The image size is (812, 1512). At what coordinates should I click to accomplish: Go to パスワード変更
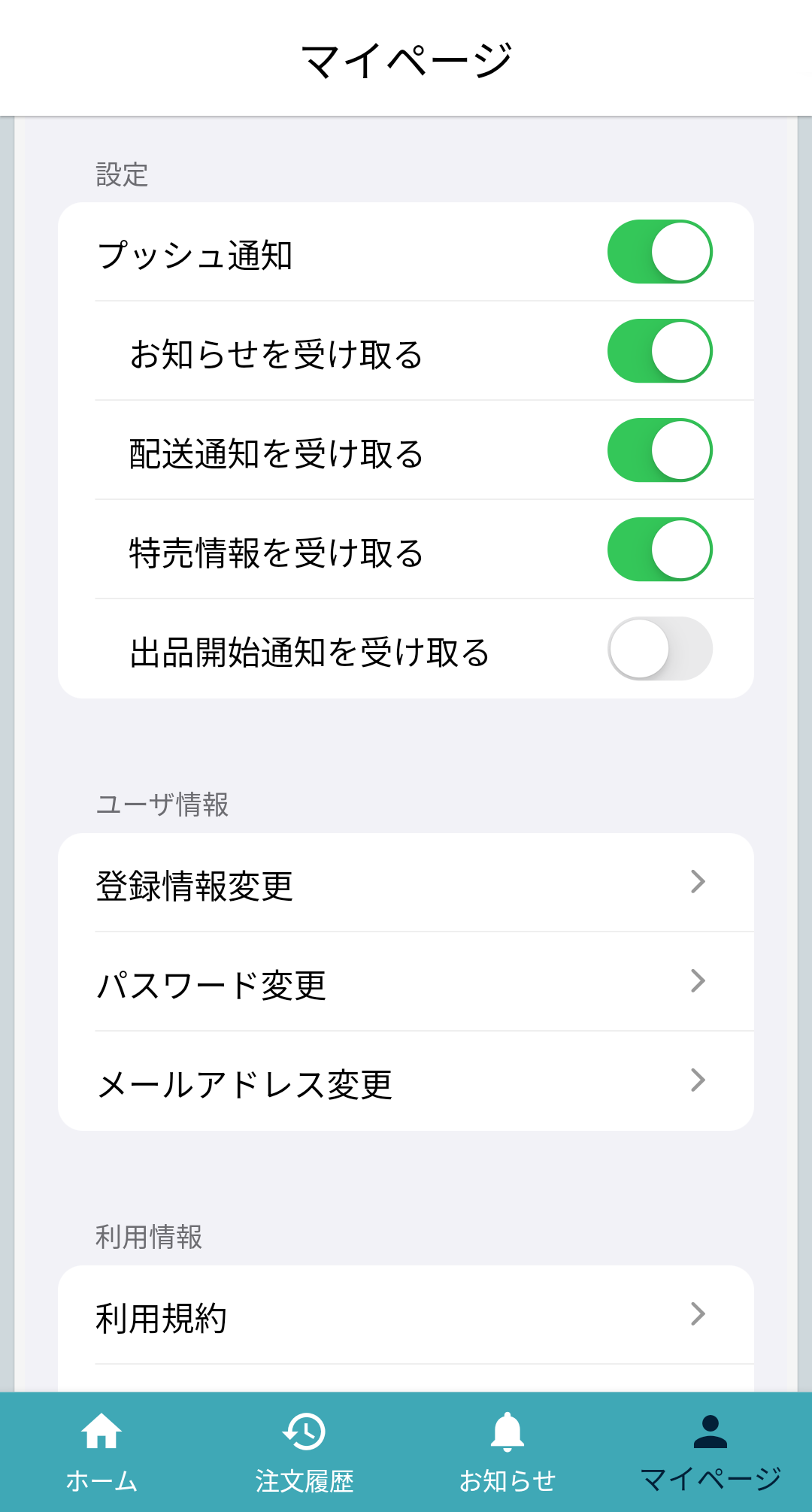pos(406,982)
